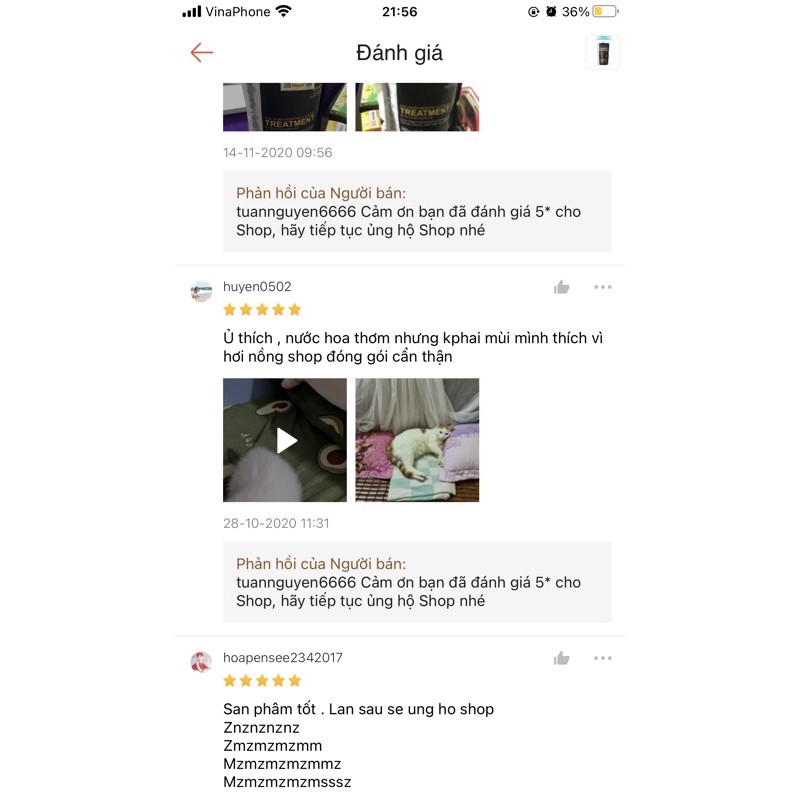Go back using the top-left arrow

(202, 53)
